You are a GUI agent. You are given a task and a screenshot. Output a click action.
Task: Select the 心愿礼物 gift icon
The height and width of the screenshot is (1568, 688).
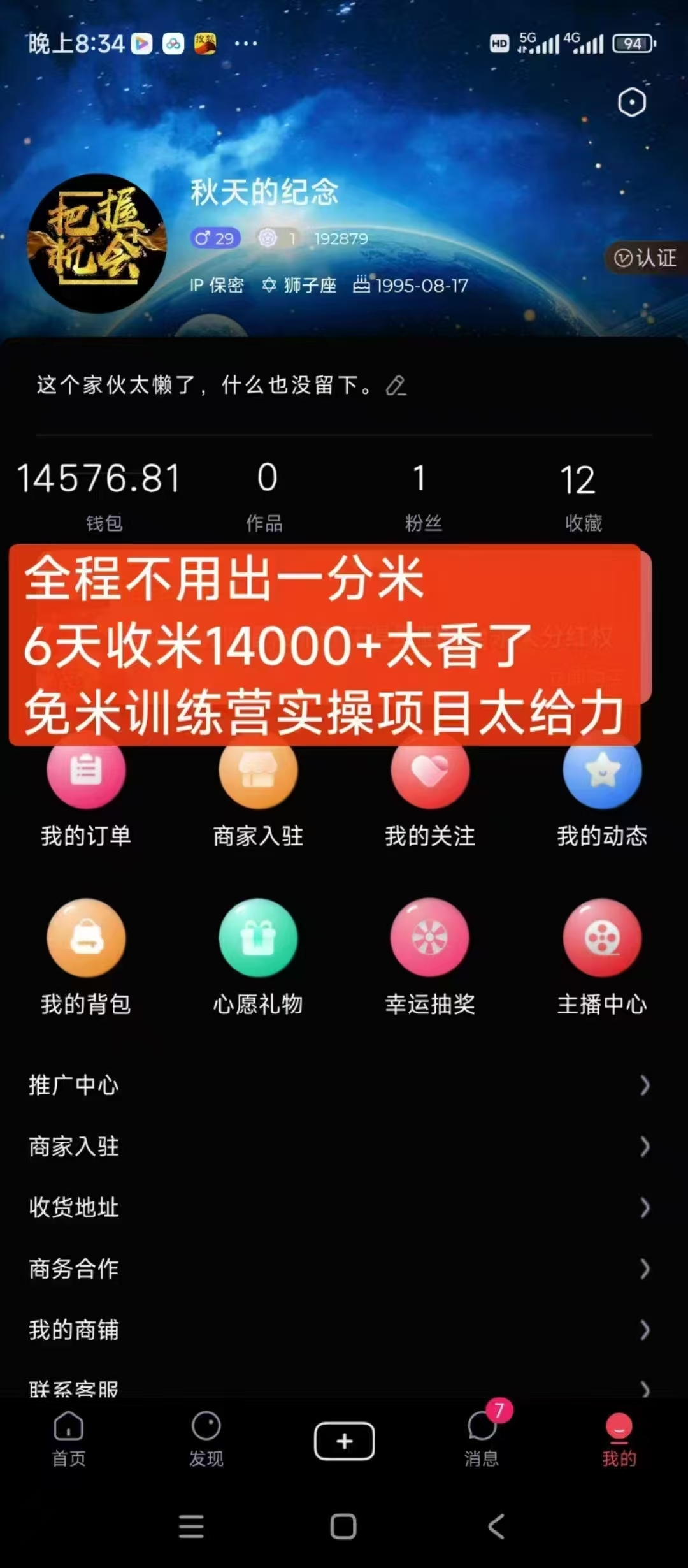click(258, 937)
